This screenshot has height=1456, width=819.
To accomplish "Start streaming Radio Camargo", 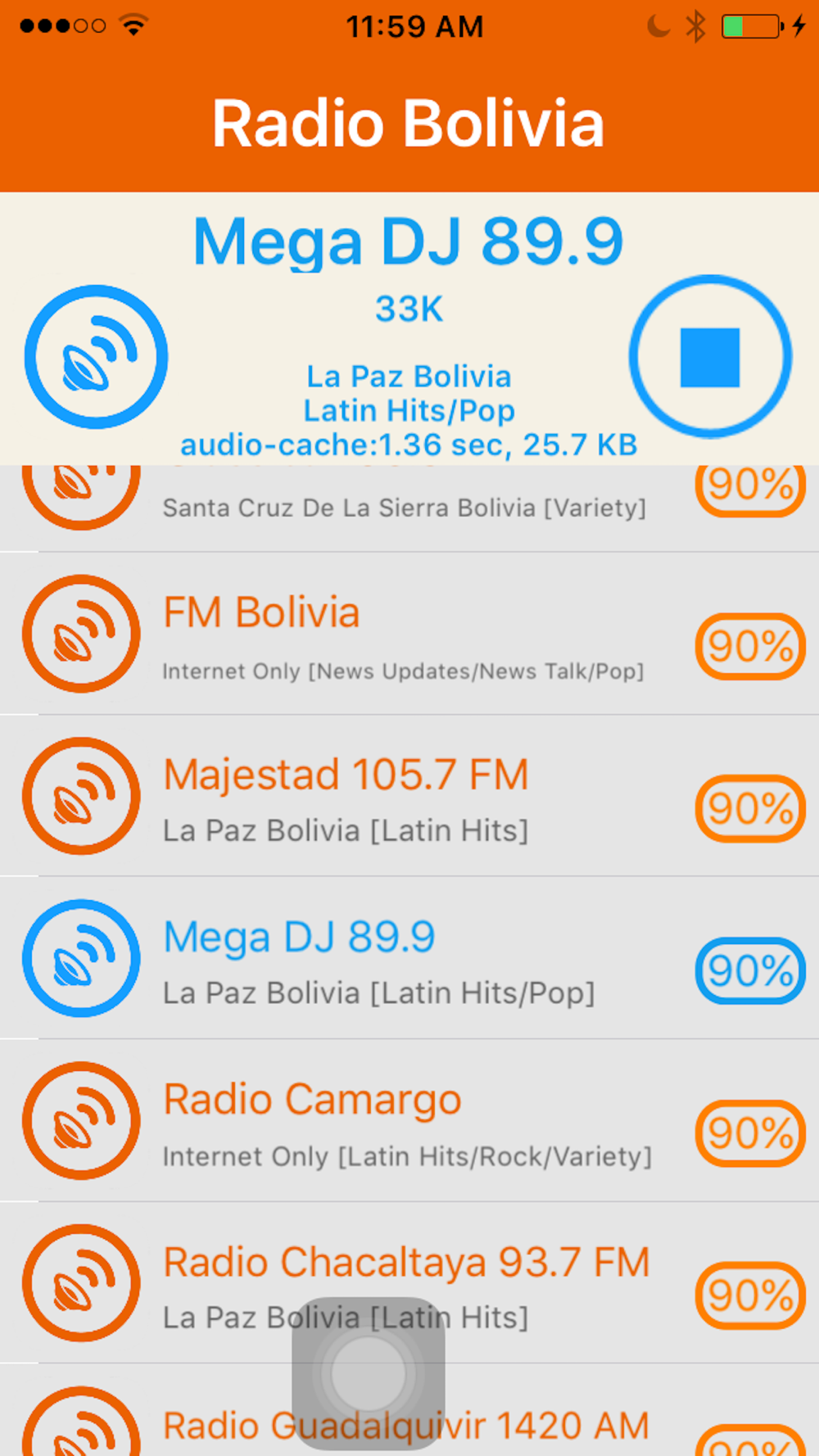I will pos(409,1120).
